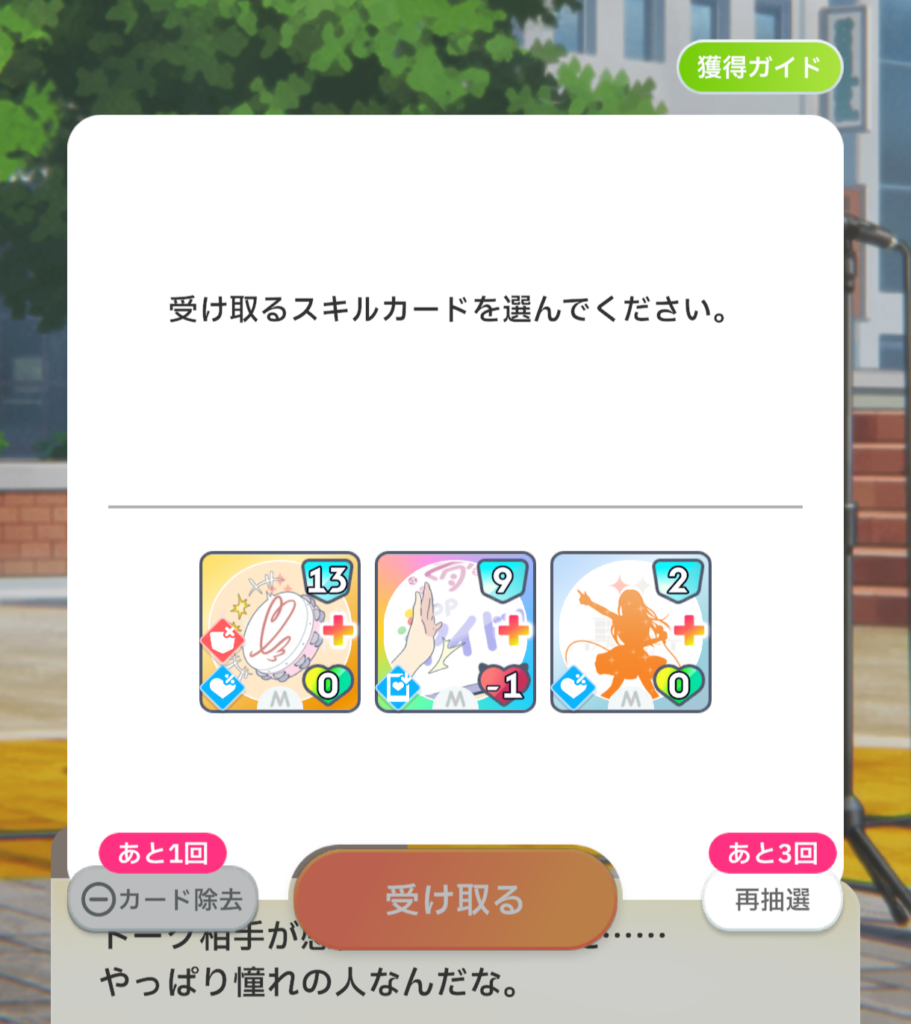Open the 獲得ガイド acquisition guide
This screenshot has height=1024, width=911.
pos(759,67)
